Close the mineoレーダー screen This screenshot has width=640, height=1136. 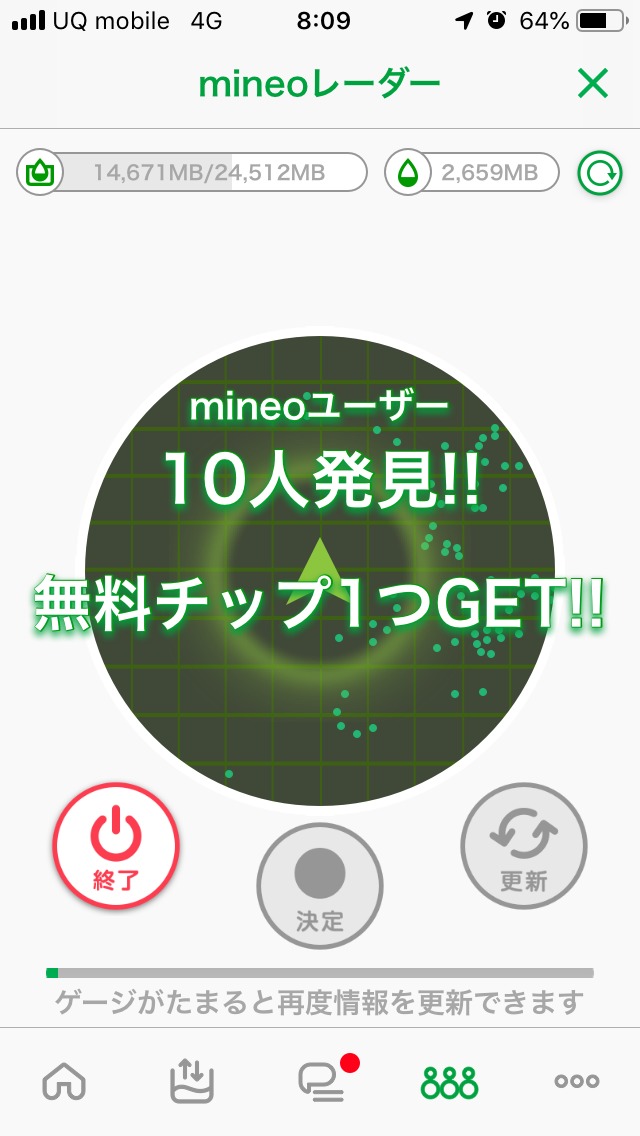click(593, 85)
